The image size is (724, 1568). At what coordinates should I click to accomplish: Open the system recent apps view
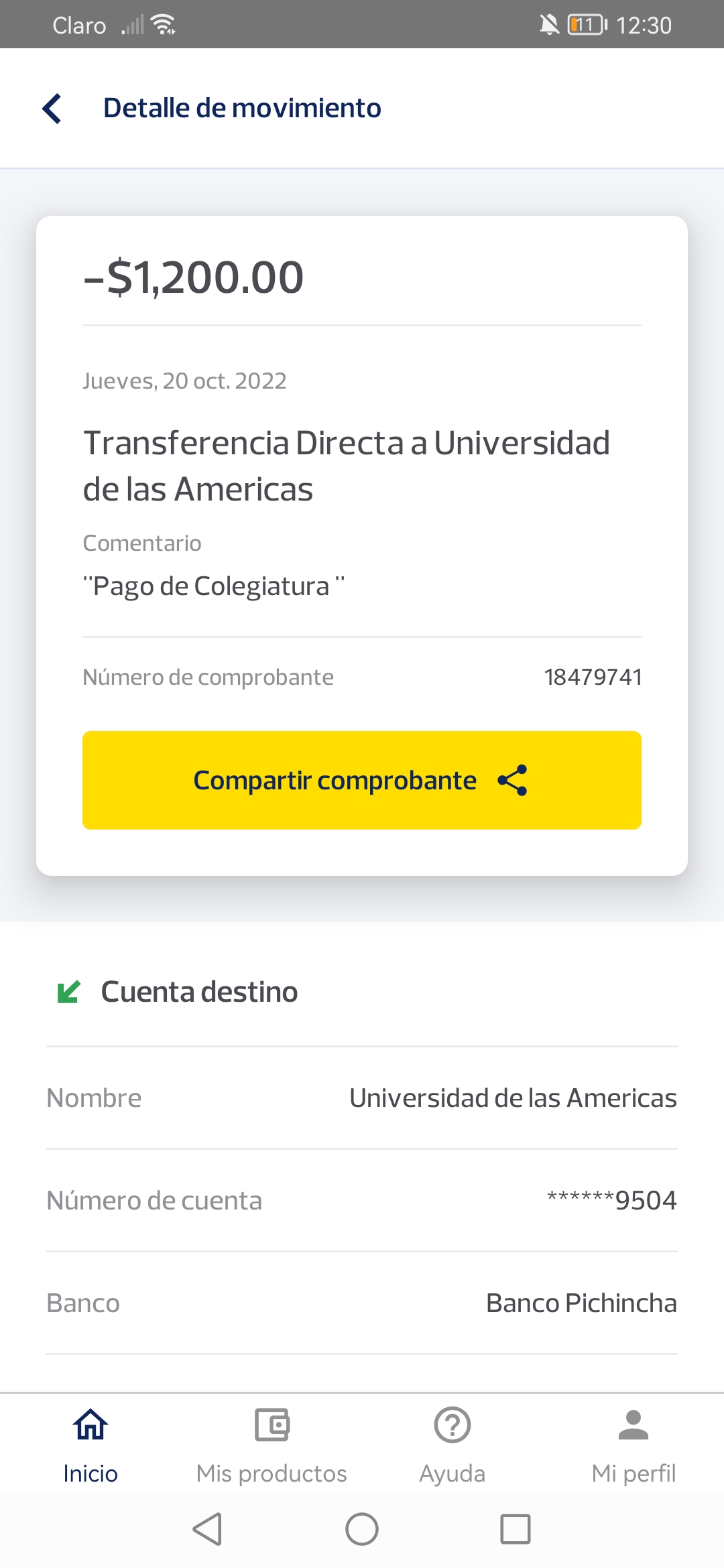516,1529
